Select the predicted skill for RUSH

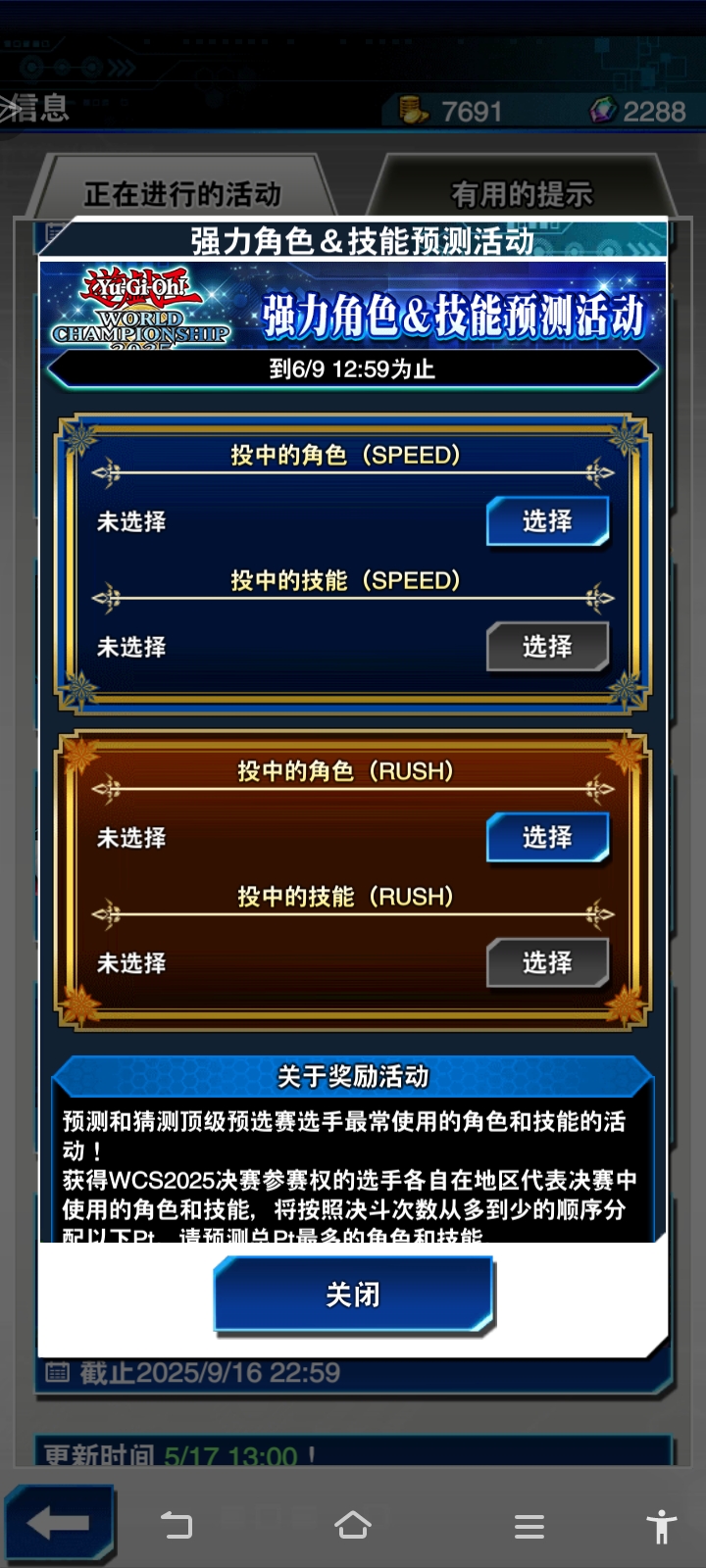coord(547,963)
